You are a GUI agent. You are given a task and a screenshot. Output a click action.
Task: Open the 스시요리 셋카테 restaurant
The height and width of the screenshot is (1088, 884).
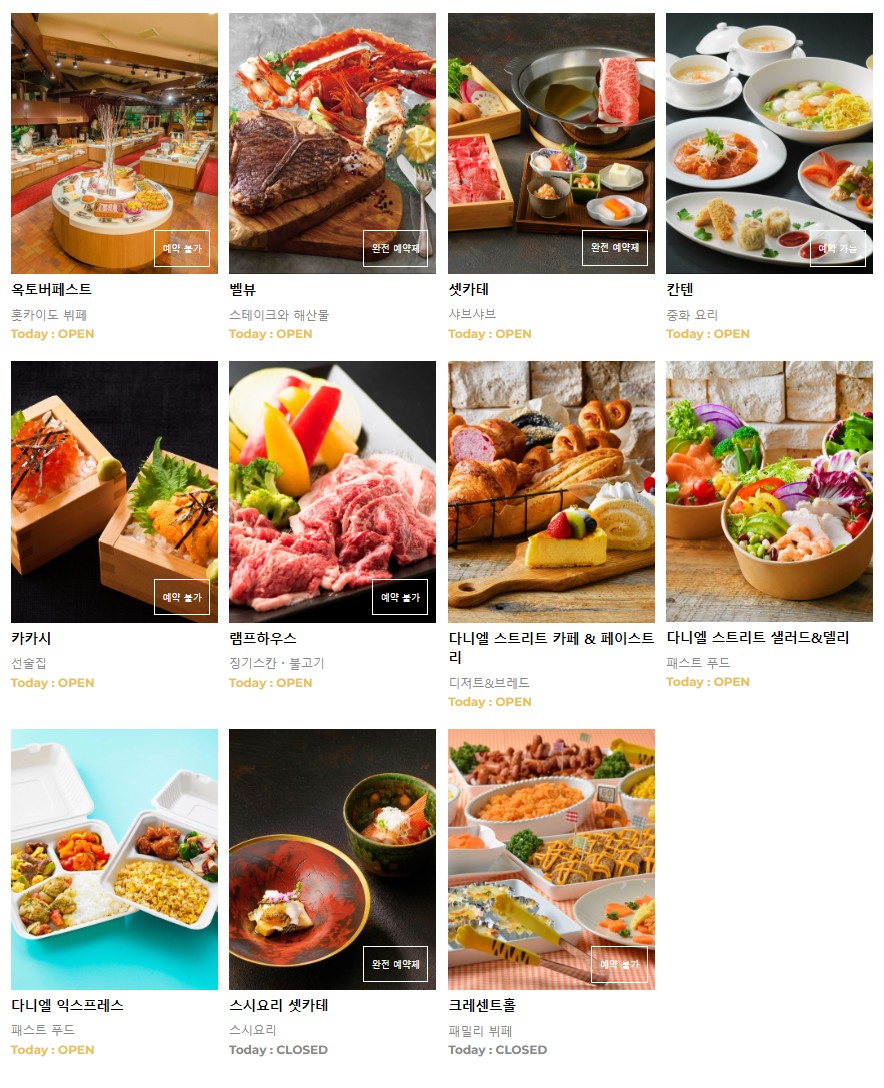coord(332,859)
